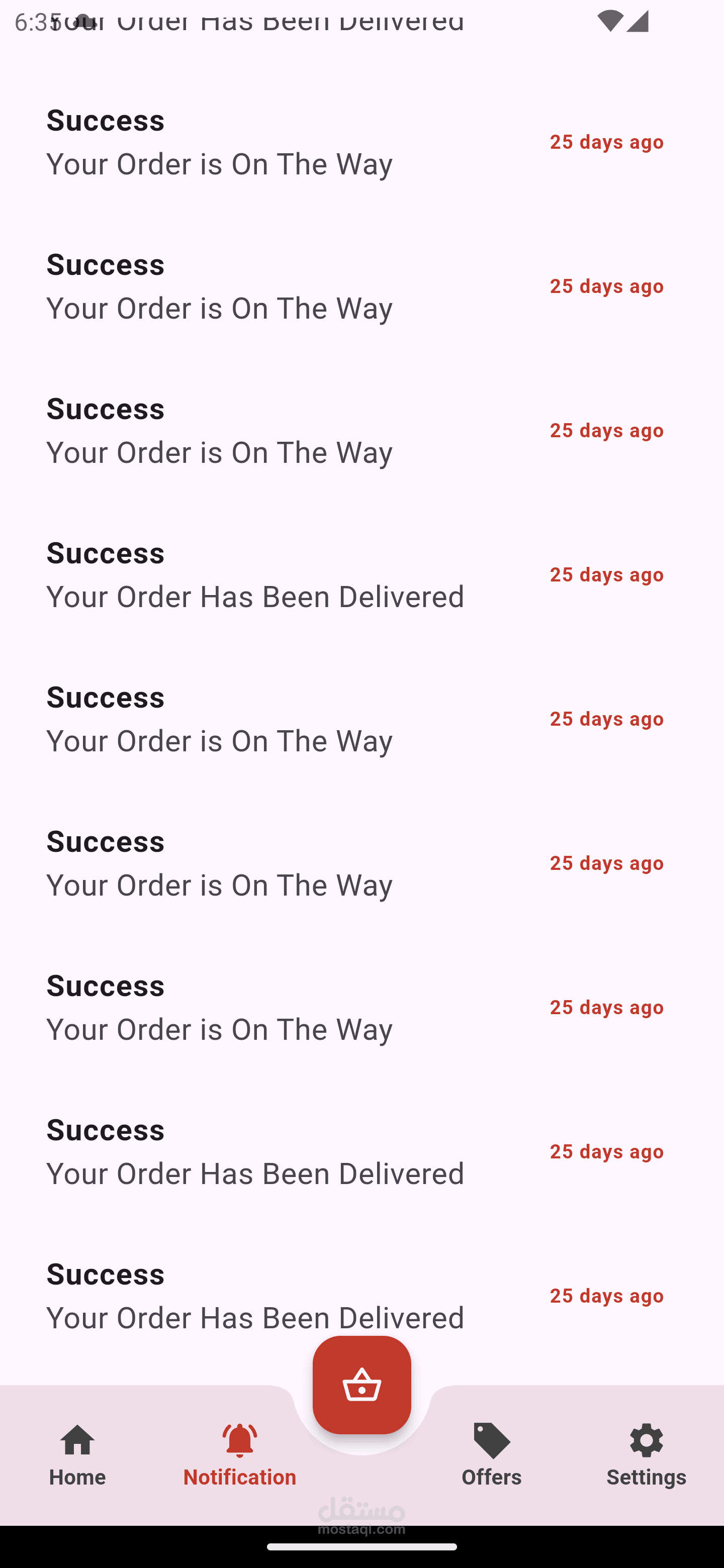Switch to the Offers tab
The width and height of the screenshot is (724, 1568).
click(491, 1455)
